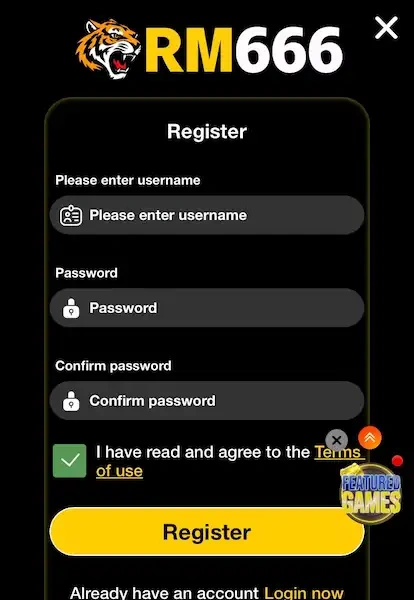
Task: Close the registration dialog
Action: point(386,28)
